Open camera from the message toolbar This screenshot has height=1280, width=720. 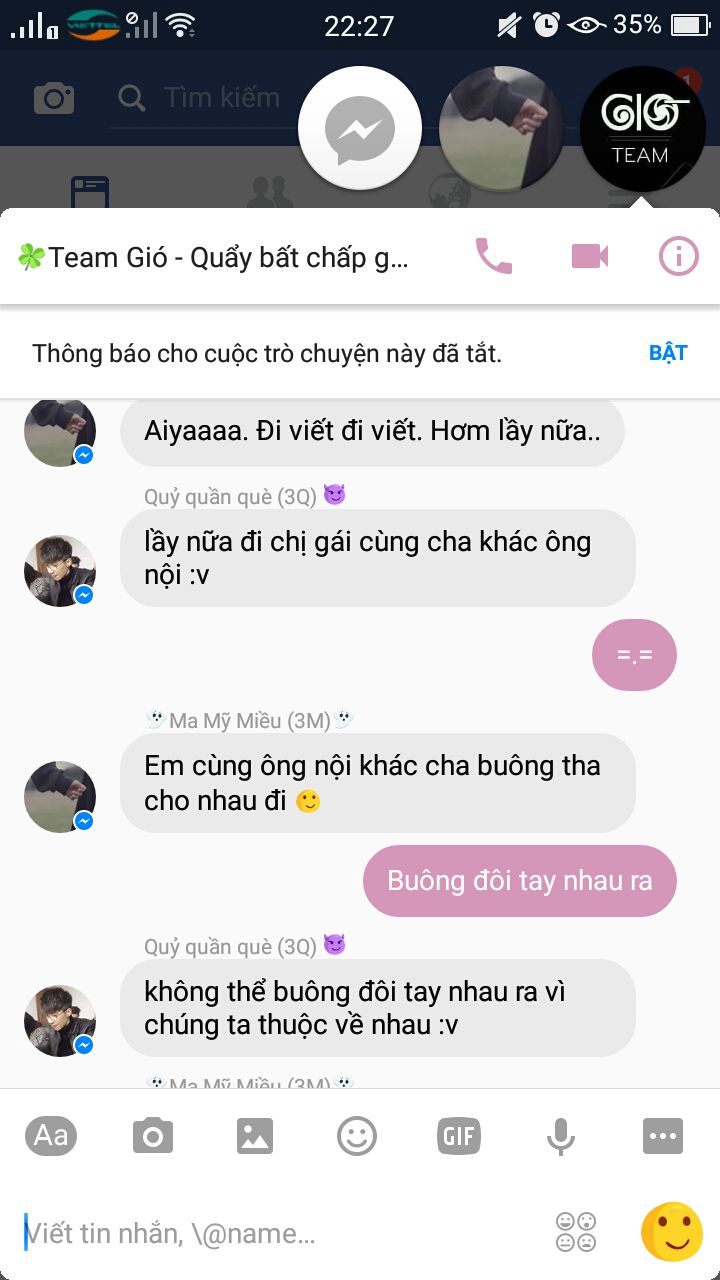pyautogui.click(x=153, y=1136)
